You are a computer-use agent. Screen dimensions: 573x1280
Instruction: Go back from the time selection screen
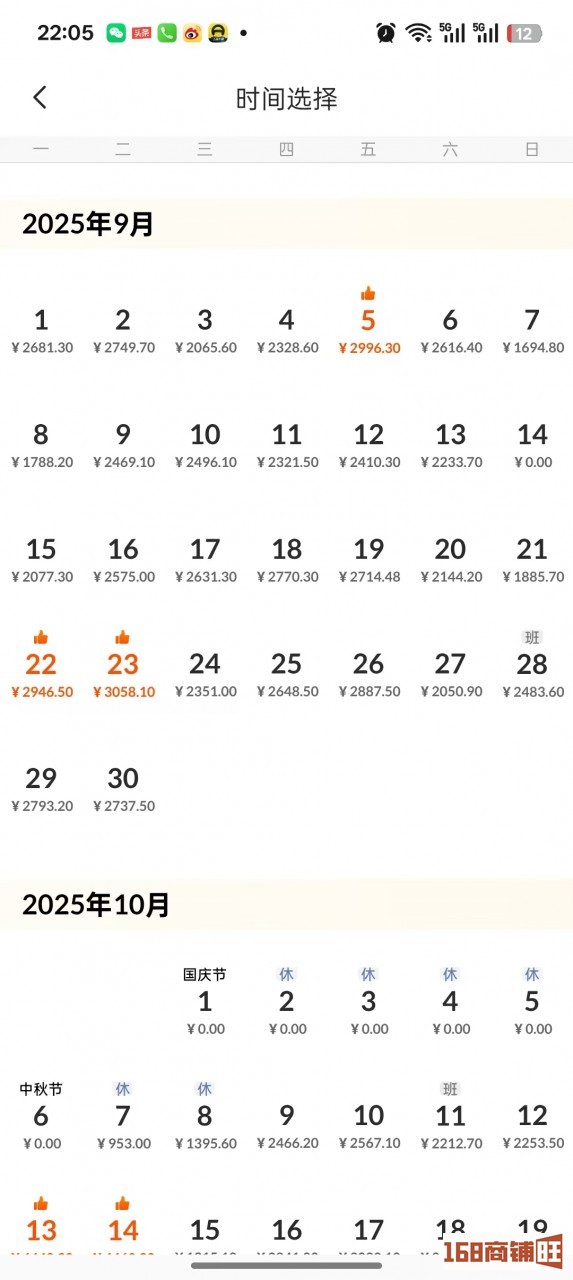pos(40,97)
